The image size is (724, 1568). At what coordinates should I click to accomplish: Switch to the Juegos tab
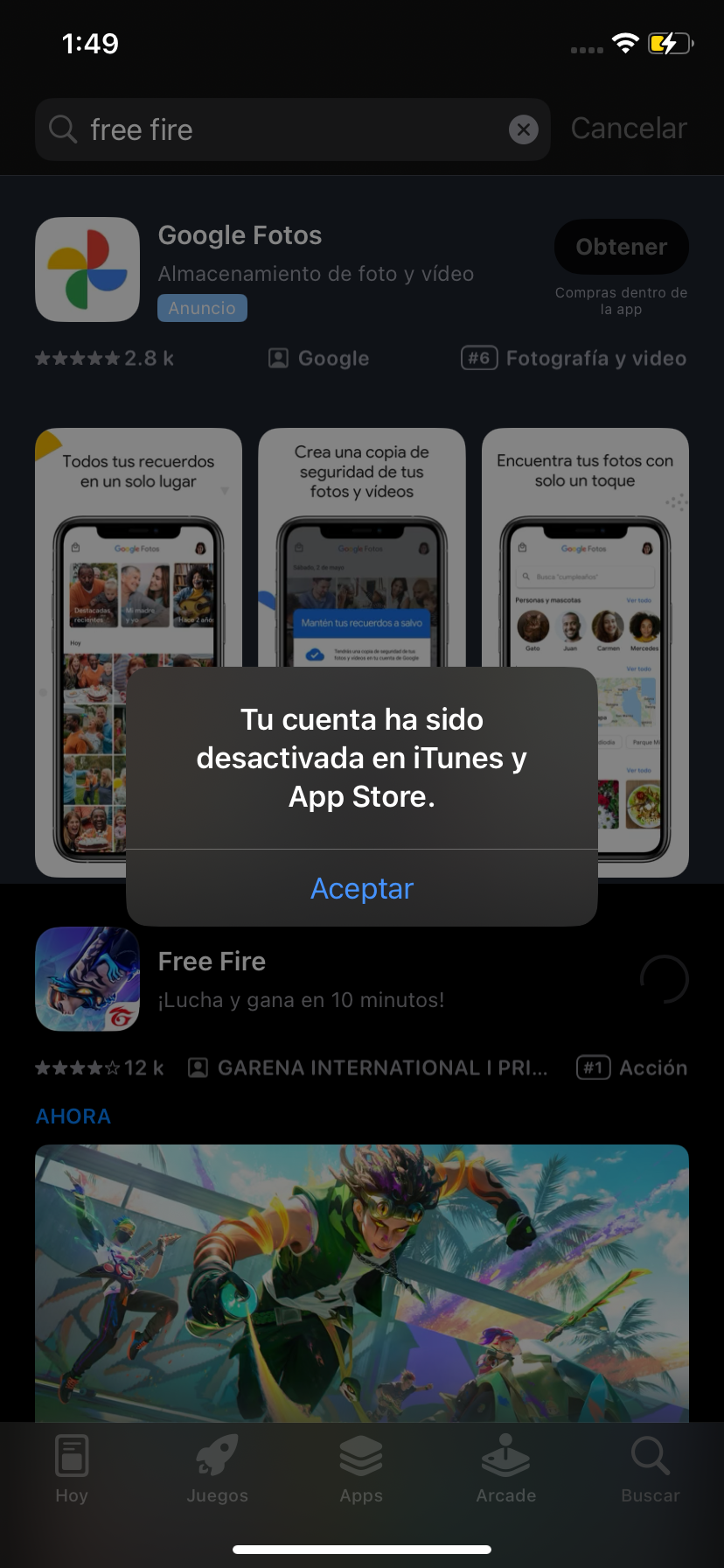(217, 1470)
